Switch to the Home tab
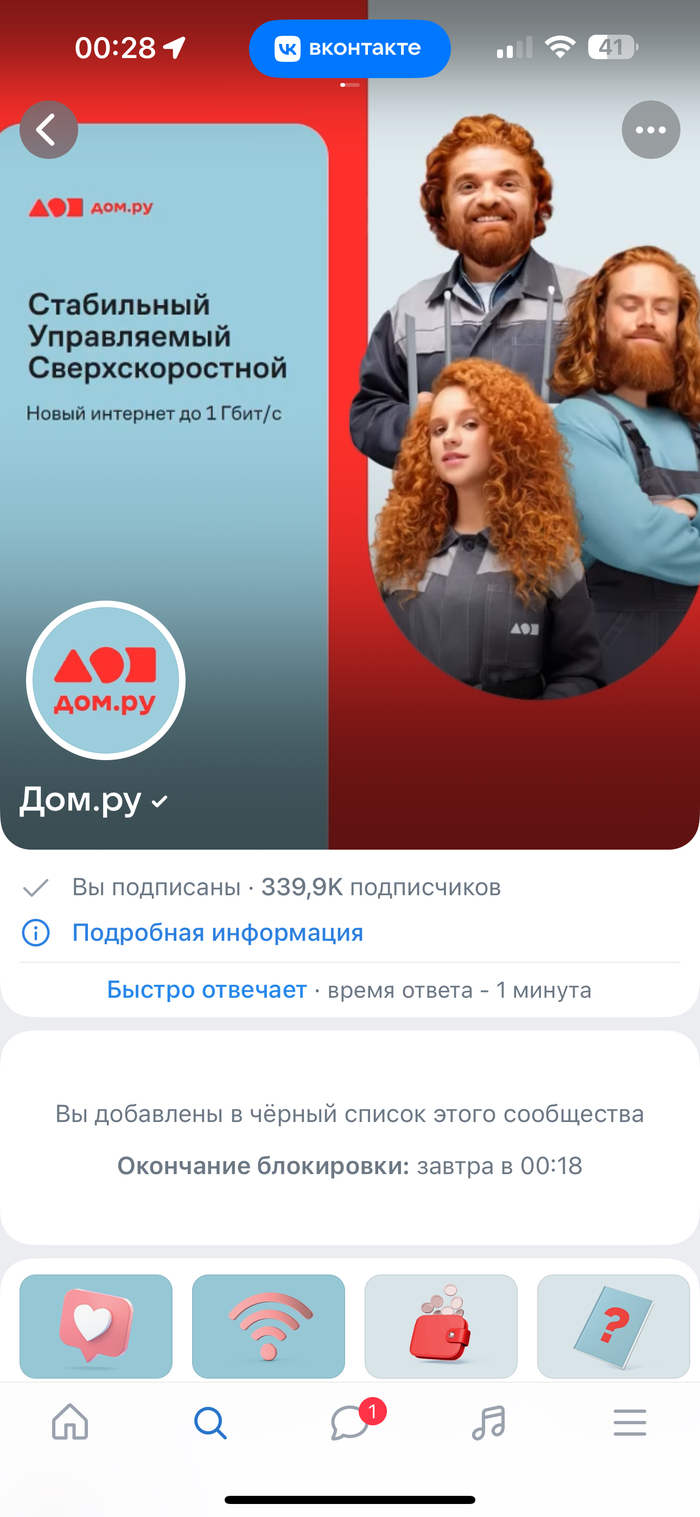Image resolution: width=700 pixels, height=1517 pixels. [70, 1422]
